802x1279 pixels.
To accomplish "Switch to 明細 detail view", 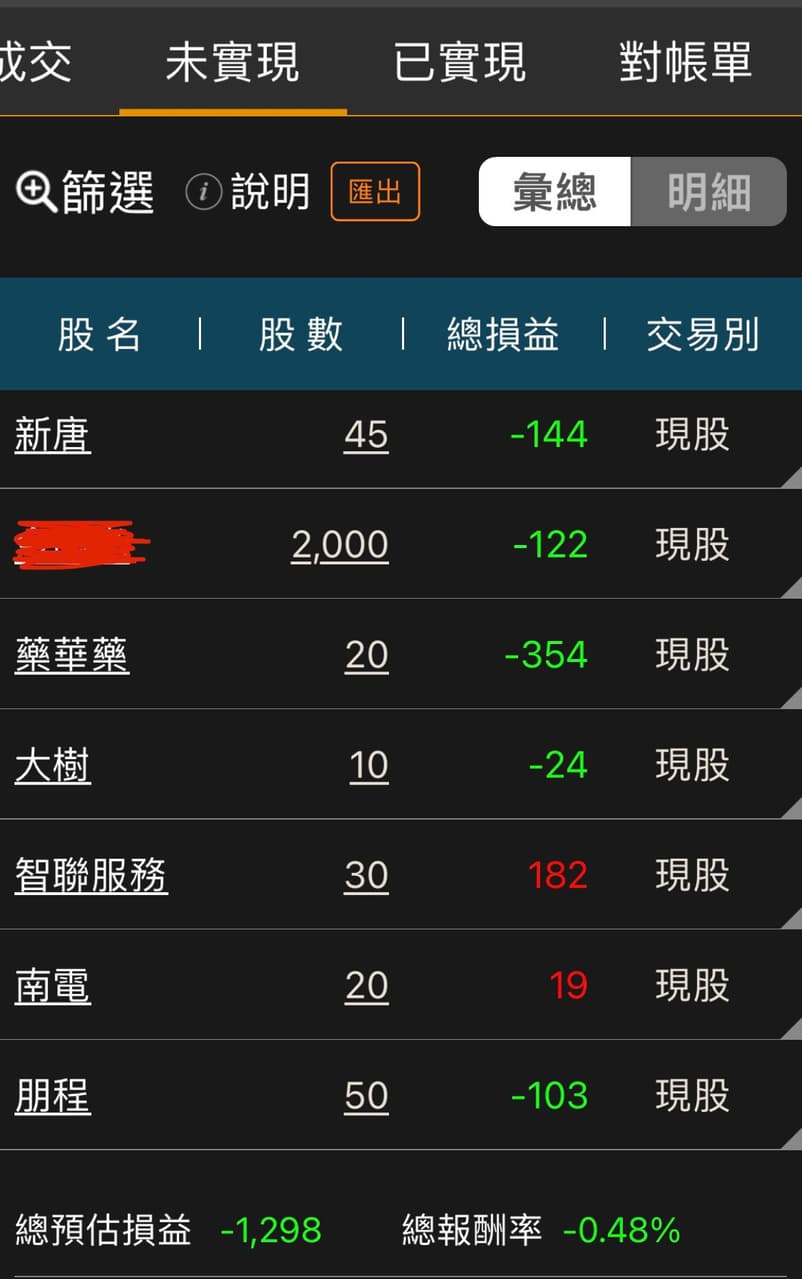I will pos(709,191).
